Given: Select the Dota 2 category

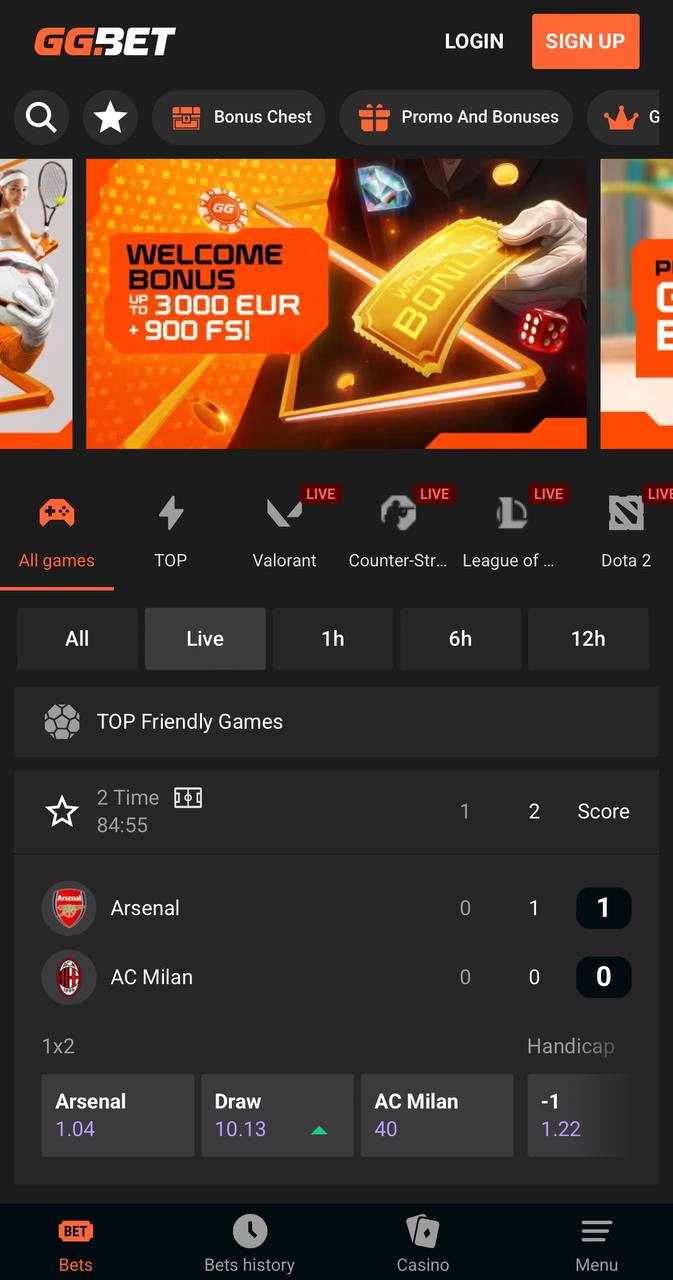Looking at the screenshot, I should [626, 533].
